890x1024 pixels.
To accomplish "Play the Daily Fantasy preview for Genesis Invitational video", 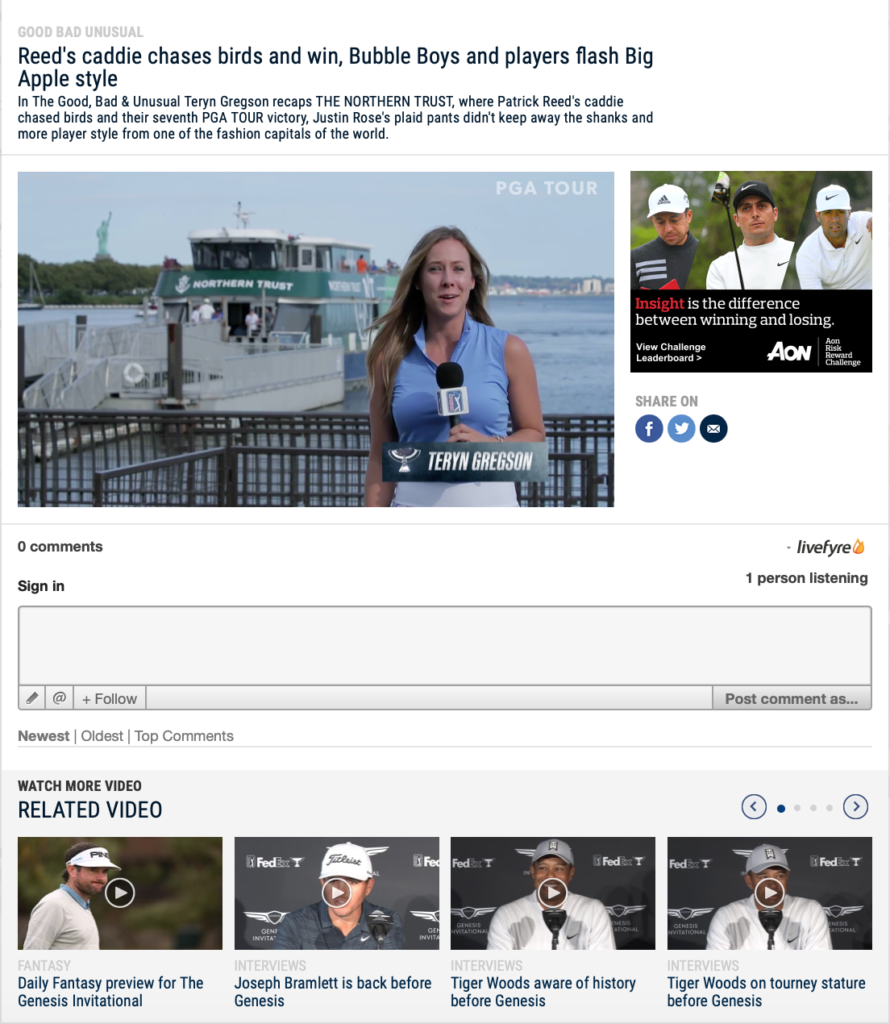I will [120, 892].
